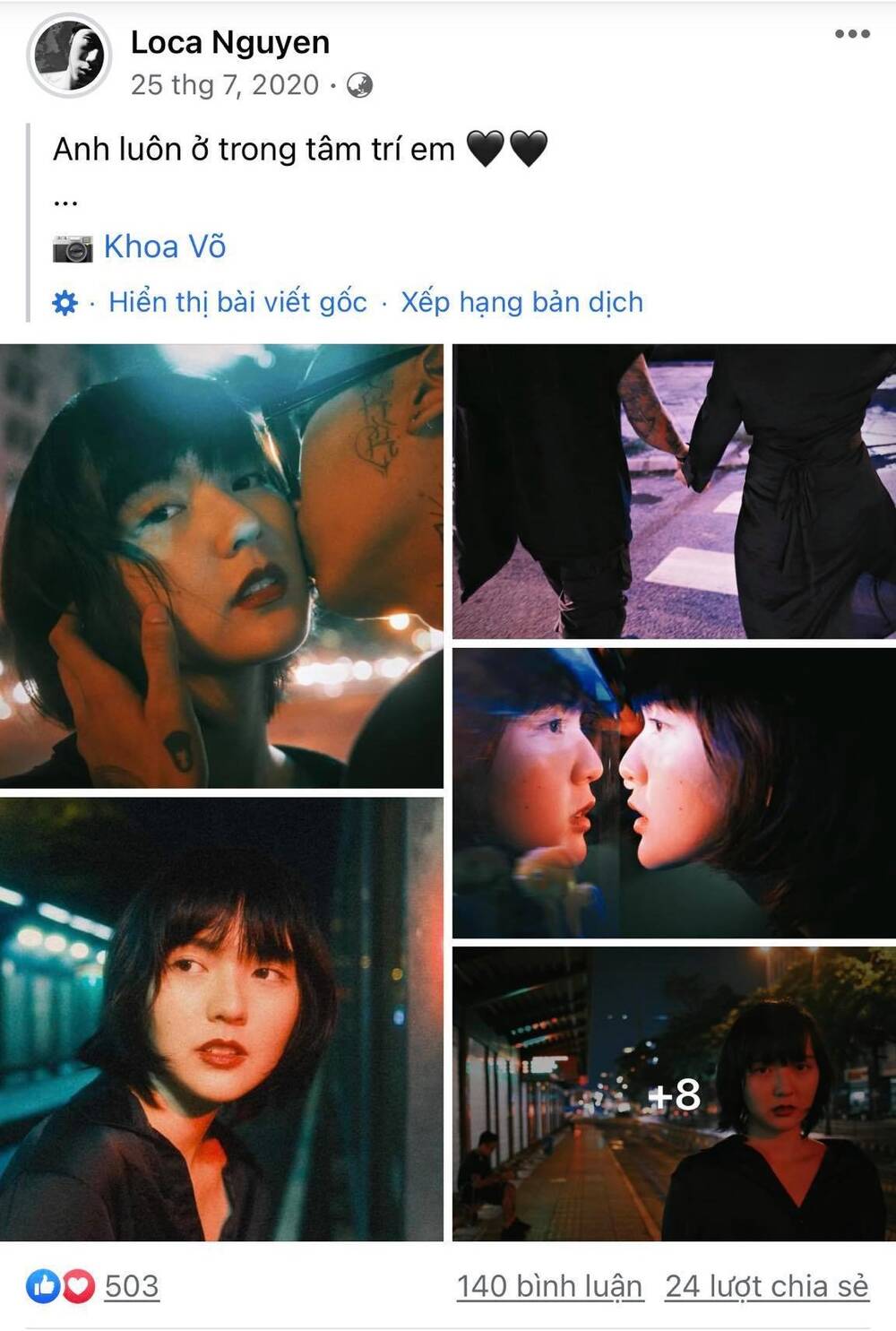The image size is (896, 1331).
Task: Open the photo with cheek kiss
Action: (x=221, y=566)
